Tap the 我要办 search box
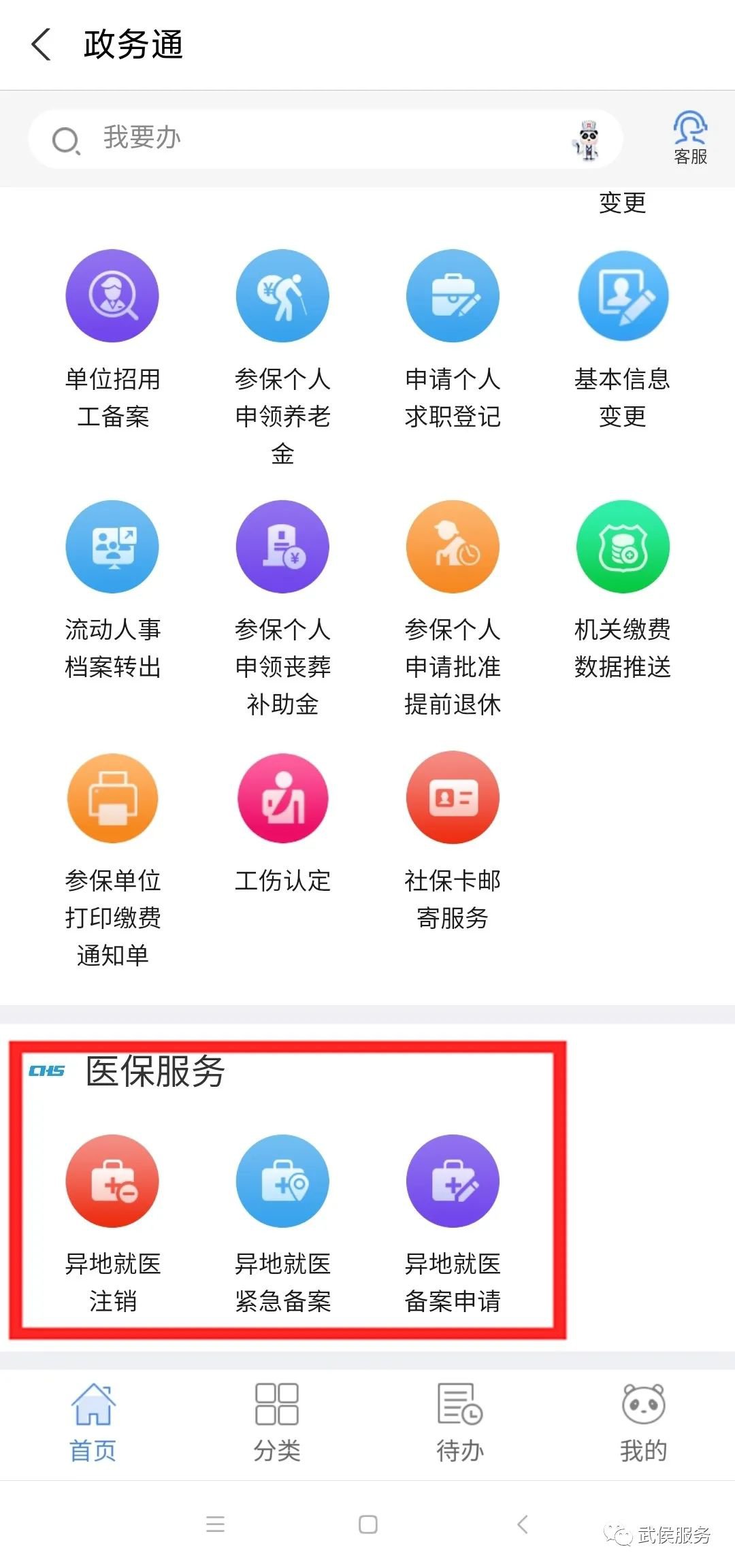Image resolution: width=735 pixels, height=1568 pixels. (306, 139)
